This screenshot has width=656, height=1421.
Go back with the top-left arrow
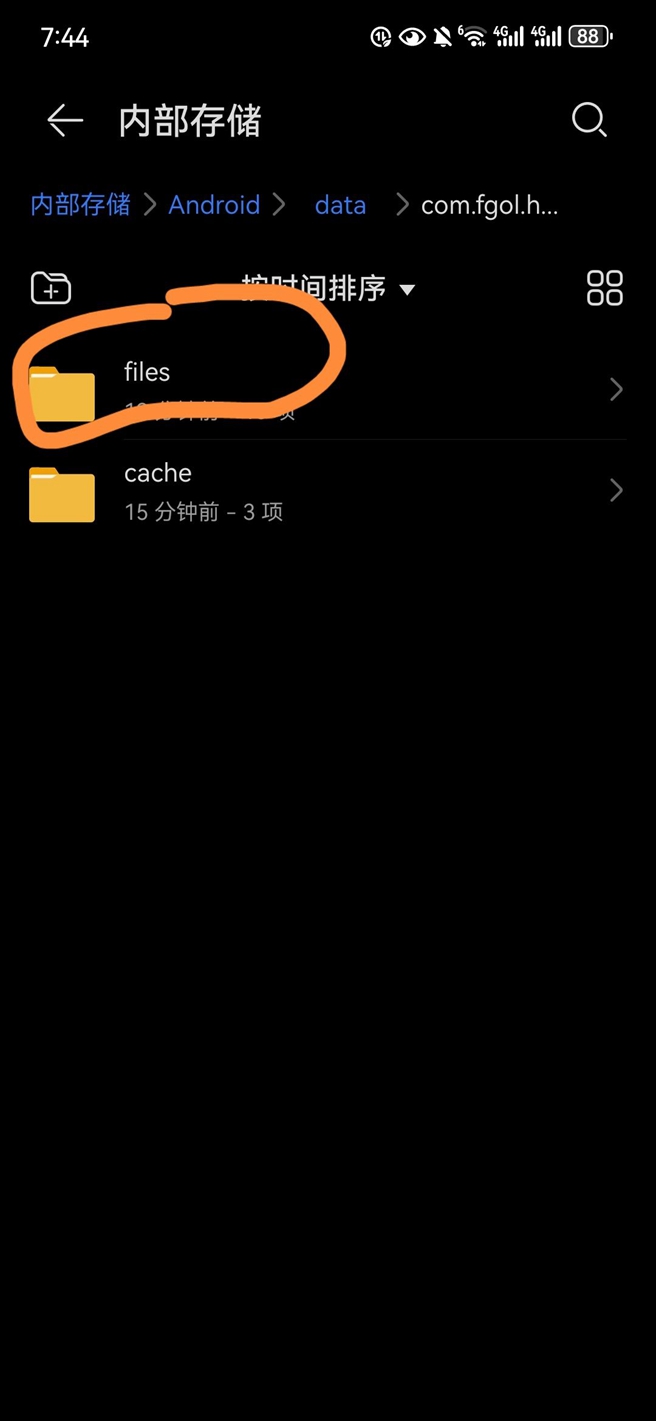click(65, 121)
